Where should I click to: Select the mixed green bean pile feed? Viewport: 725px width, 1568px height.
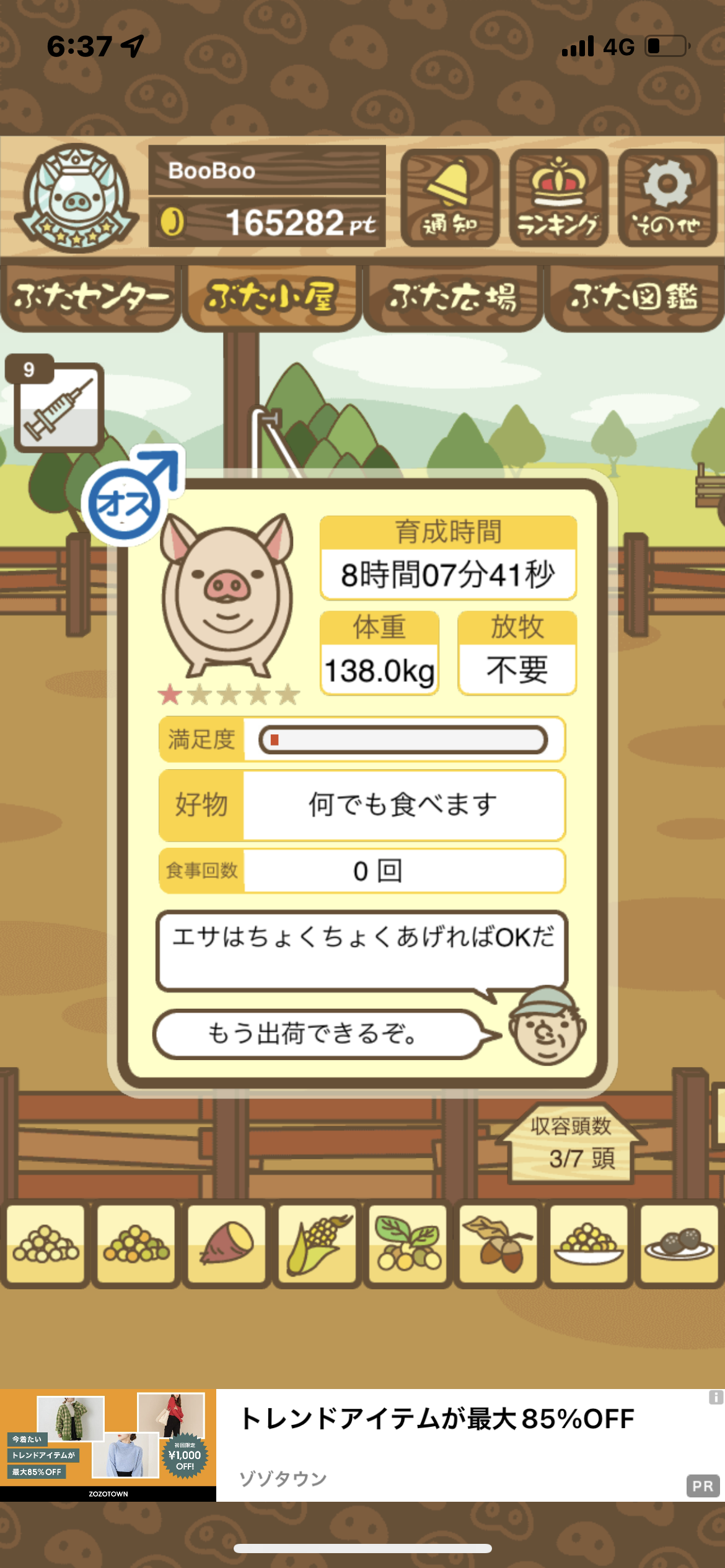[x=136, y=1244]
